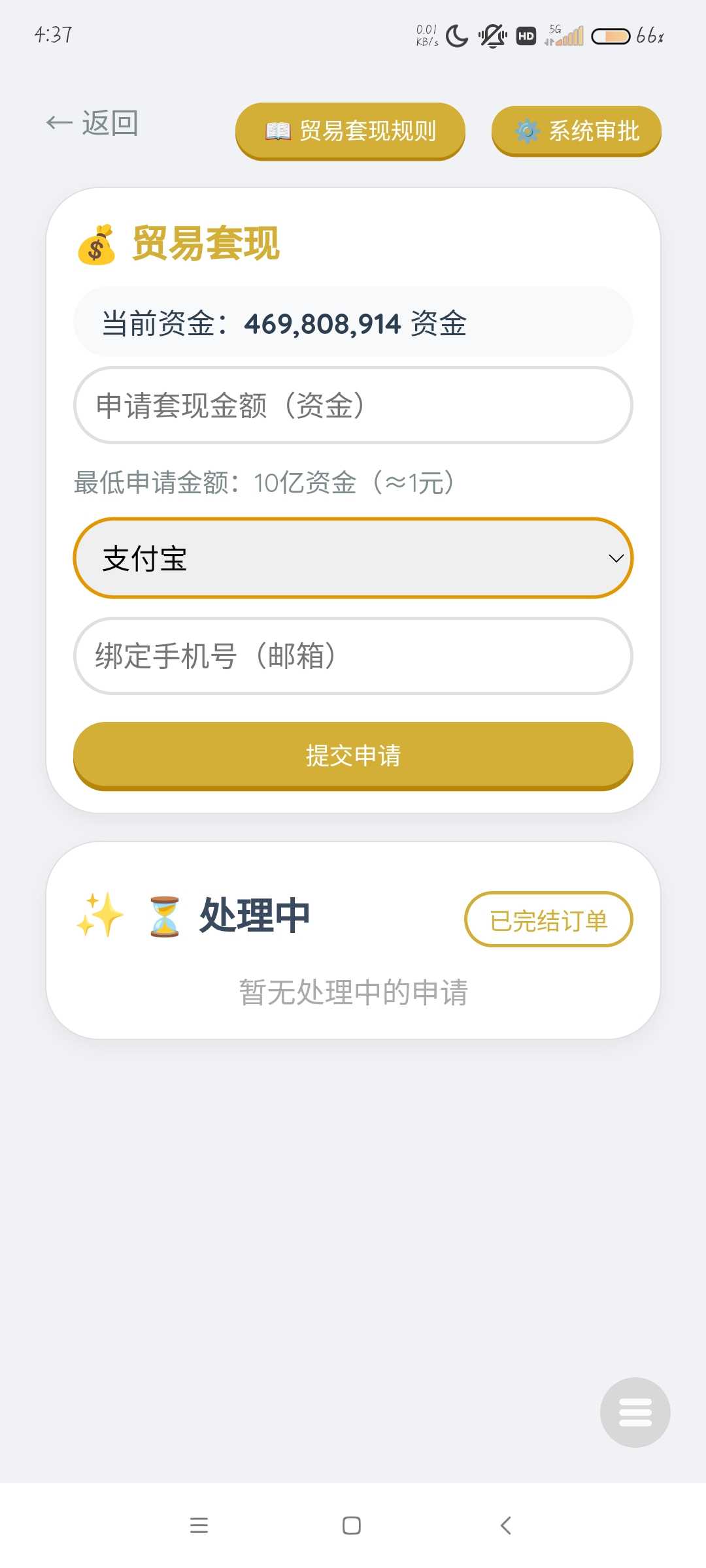Focus the 申请套现金额 amount field
This screenshot has width=706, height=1568.
tap(353, 405)
